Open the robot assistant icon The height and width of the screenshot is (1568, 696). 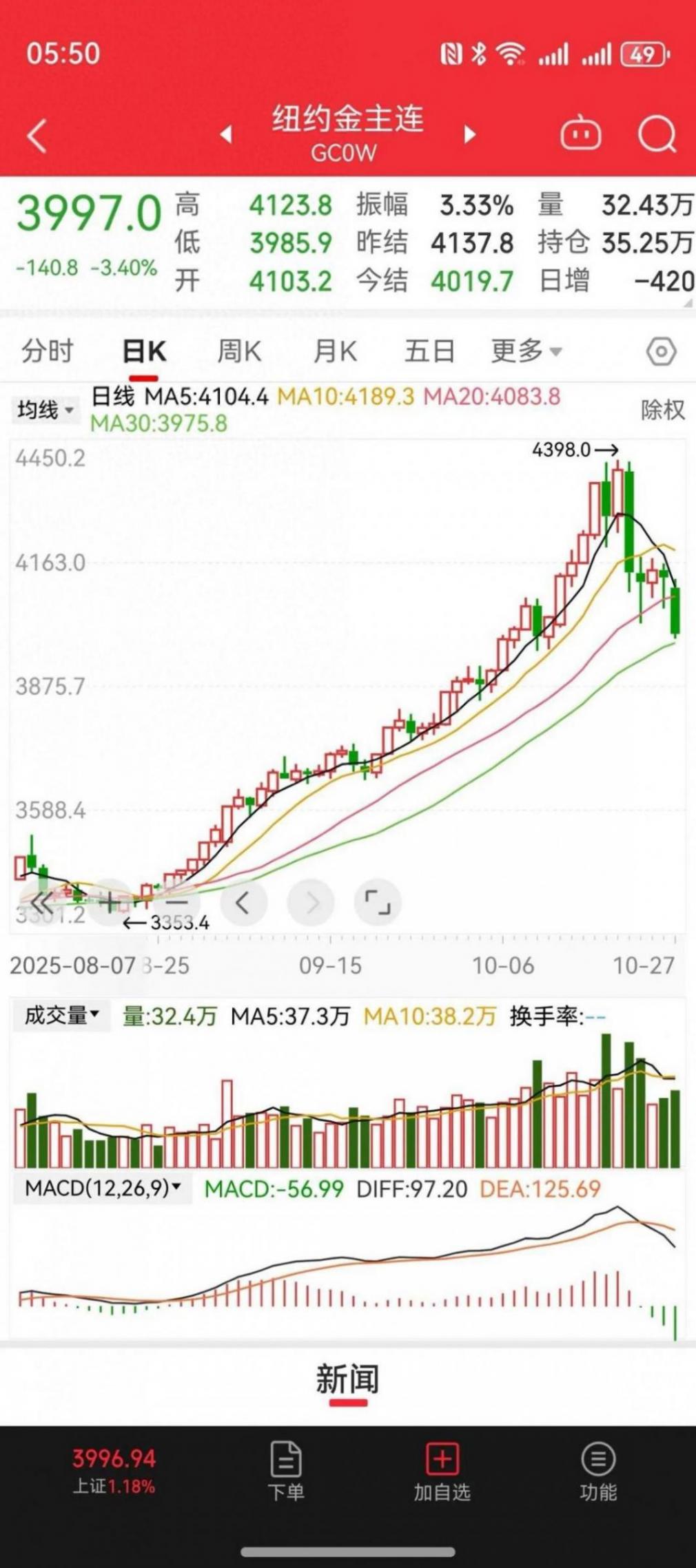point(580,134)
